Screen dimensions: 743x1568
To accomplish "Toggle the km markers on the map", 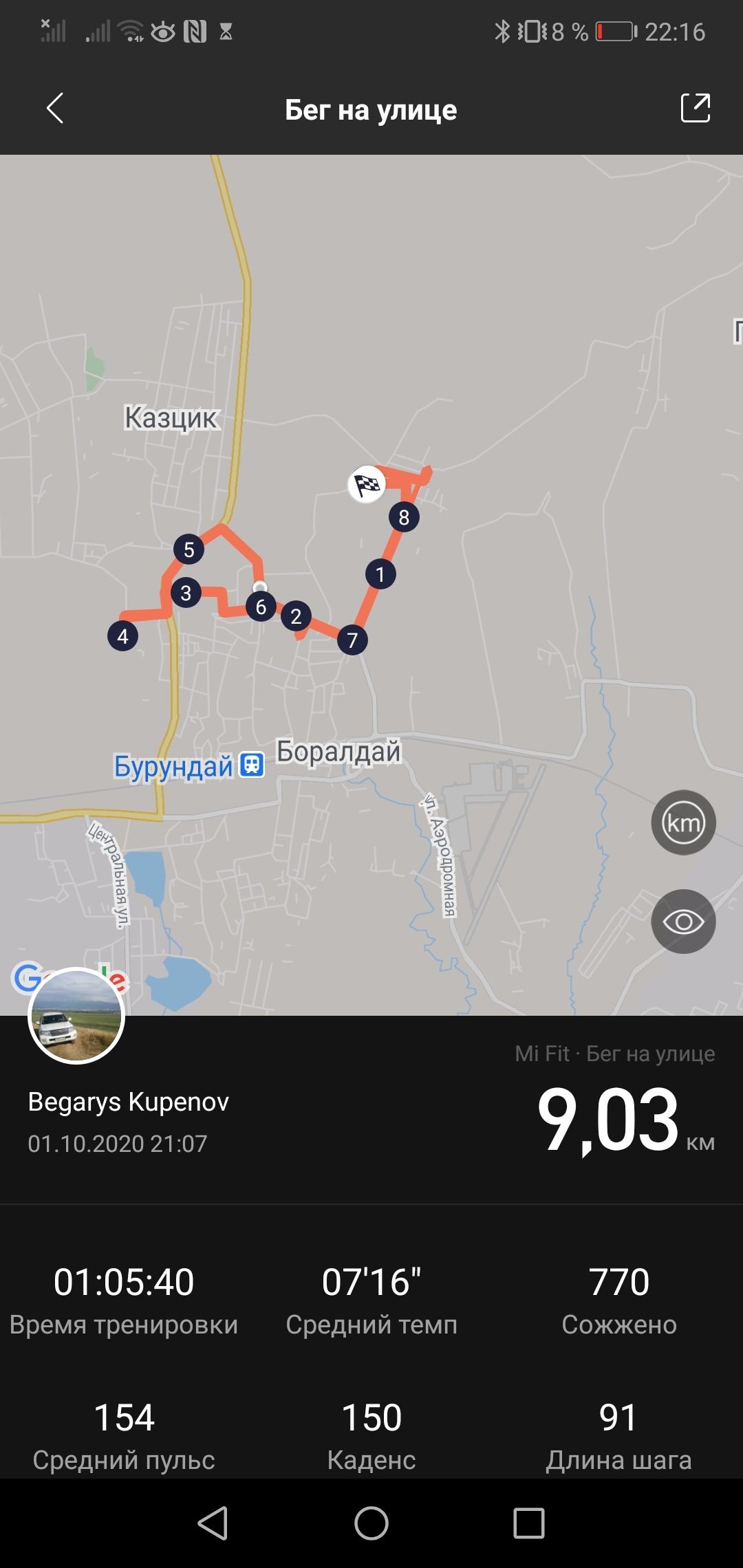I will (683, 823).
